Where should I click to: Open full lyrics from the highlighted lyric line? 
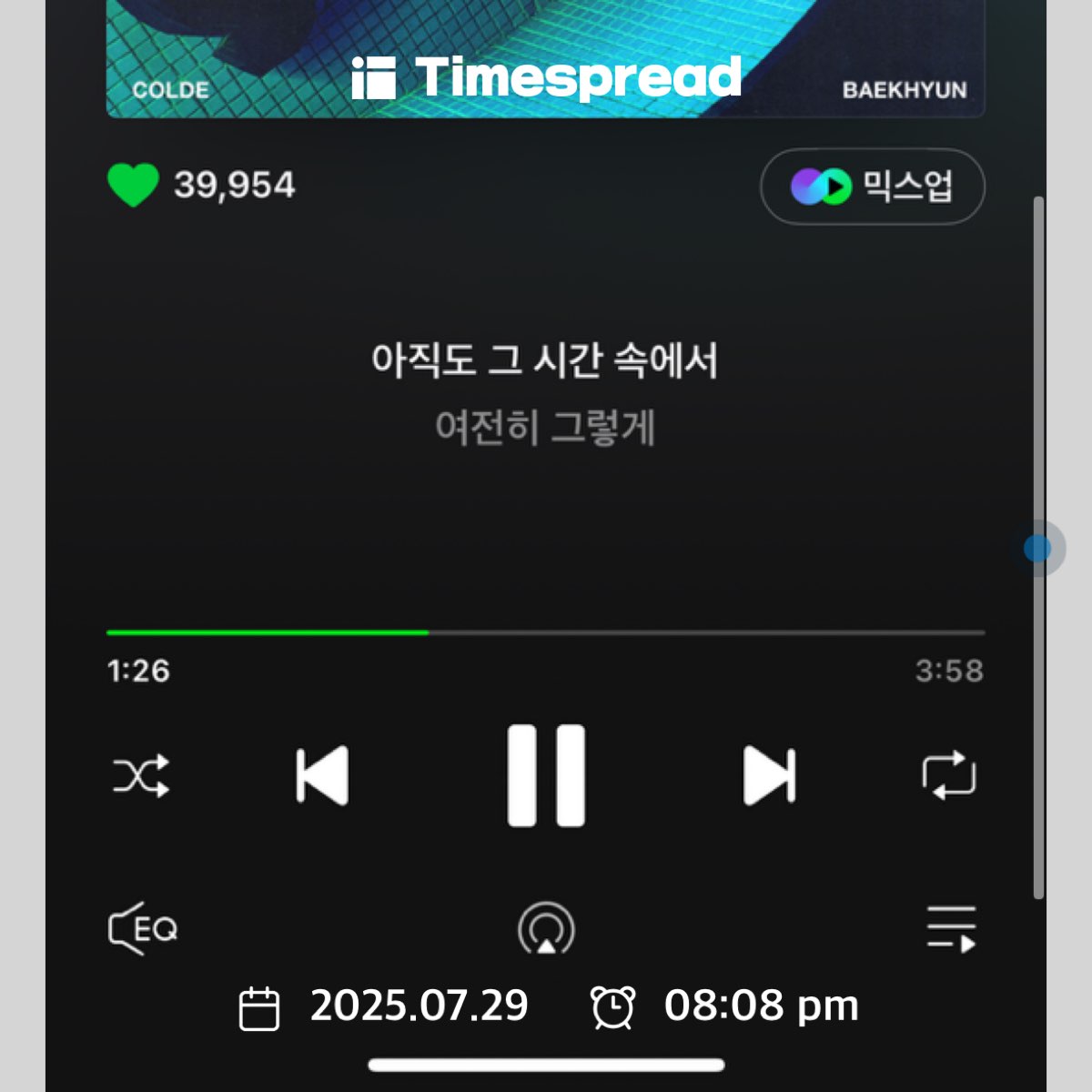click(544, 360)
